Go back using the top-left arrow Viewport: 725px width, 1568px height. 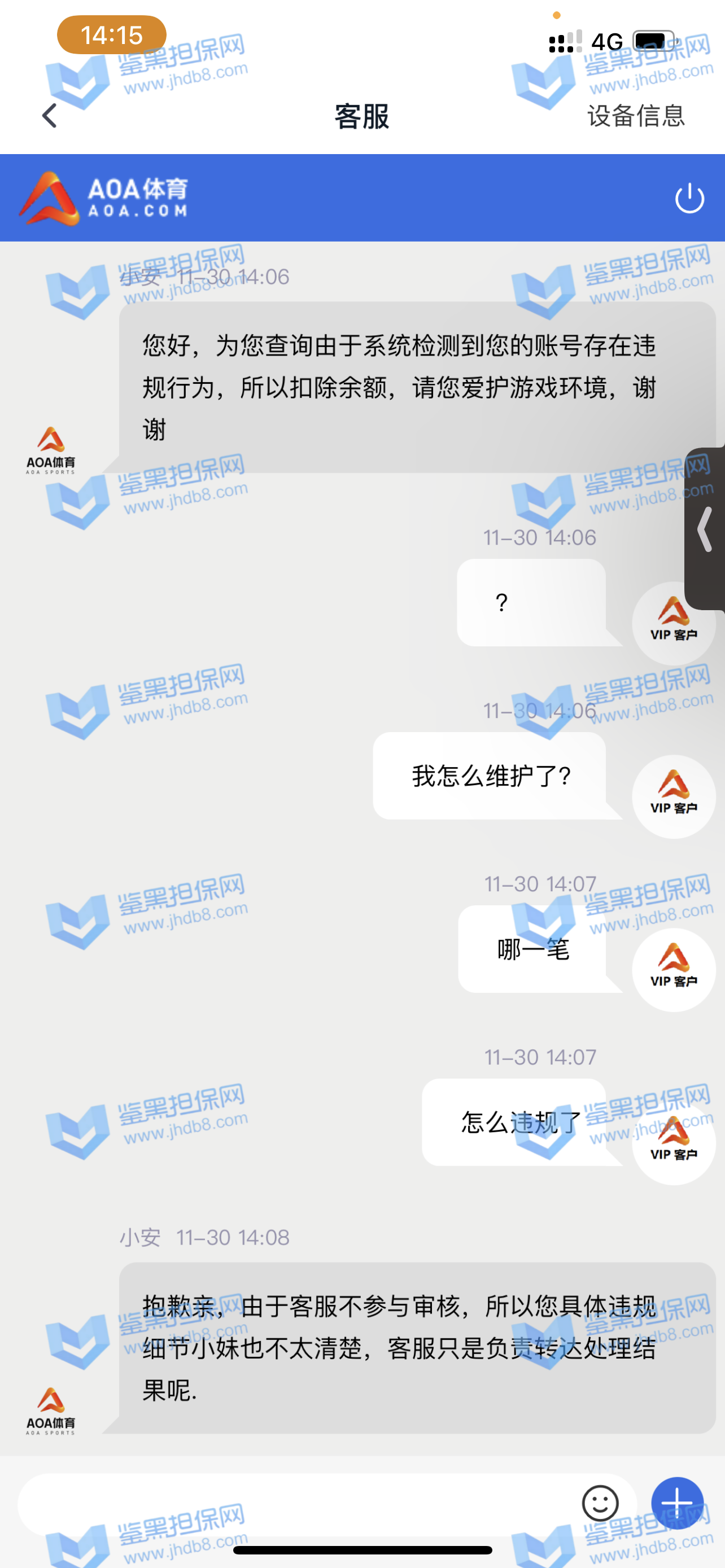50,116
